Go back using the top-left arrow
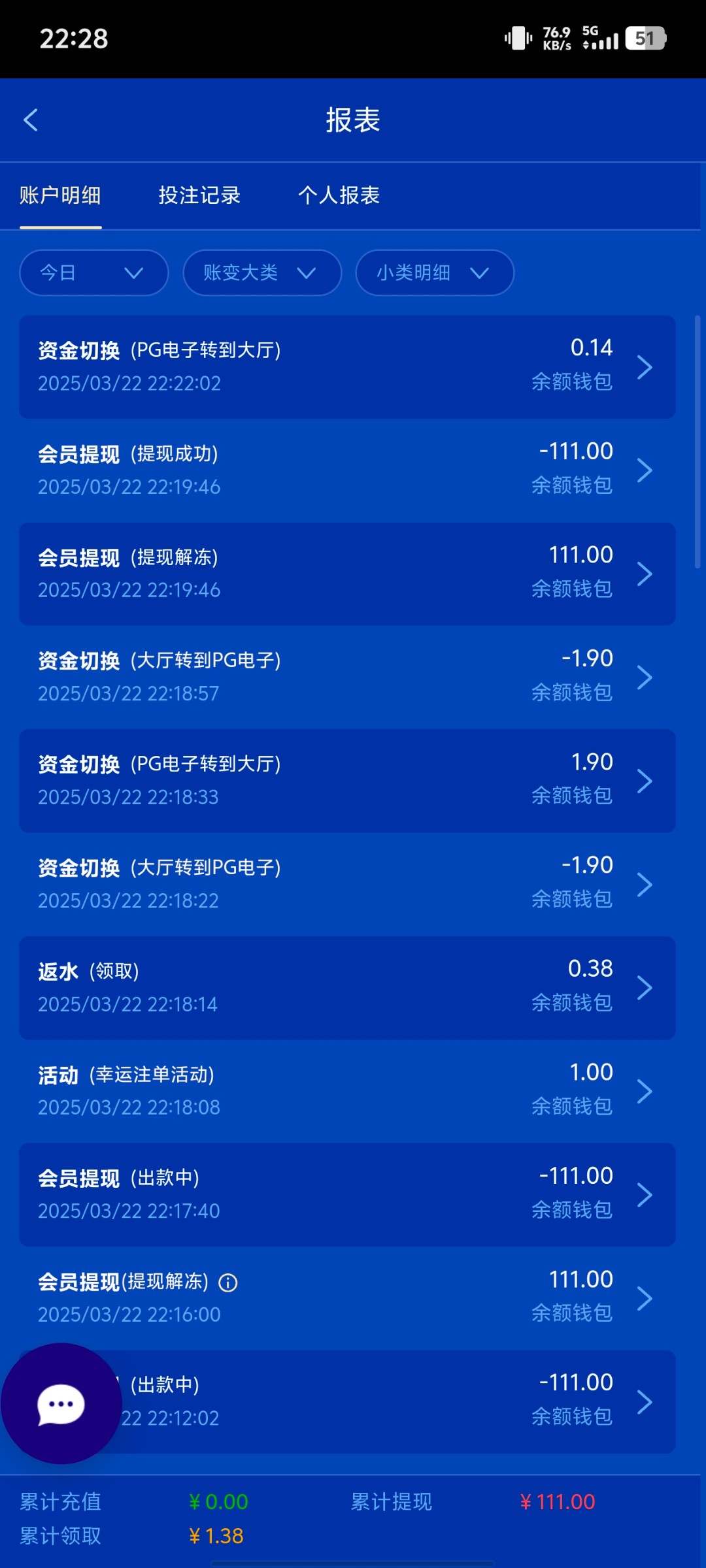The image size is (706, 1568). [x=31, y=120]
